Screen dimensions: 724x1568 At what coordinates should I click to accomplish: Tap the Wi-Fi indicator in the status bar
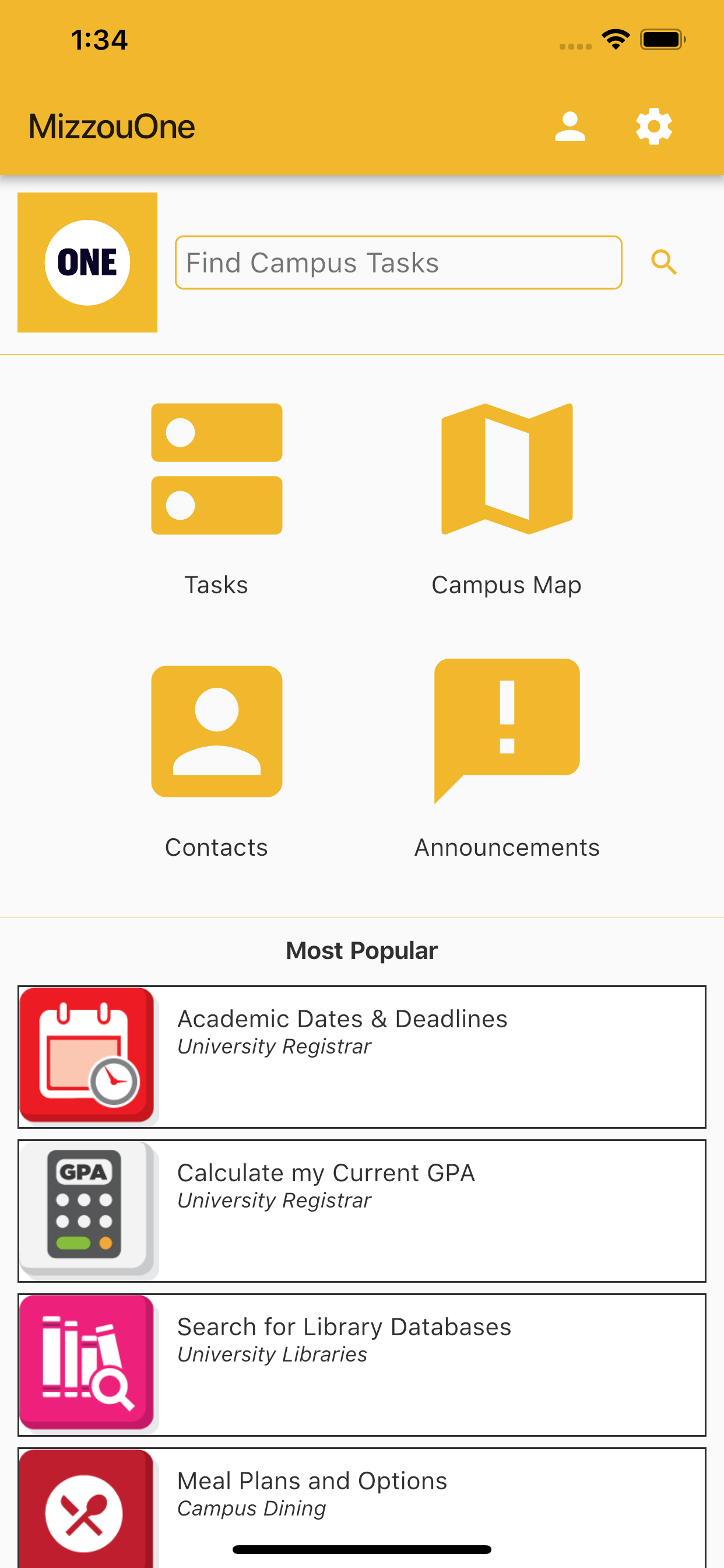(614, 39)
